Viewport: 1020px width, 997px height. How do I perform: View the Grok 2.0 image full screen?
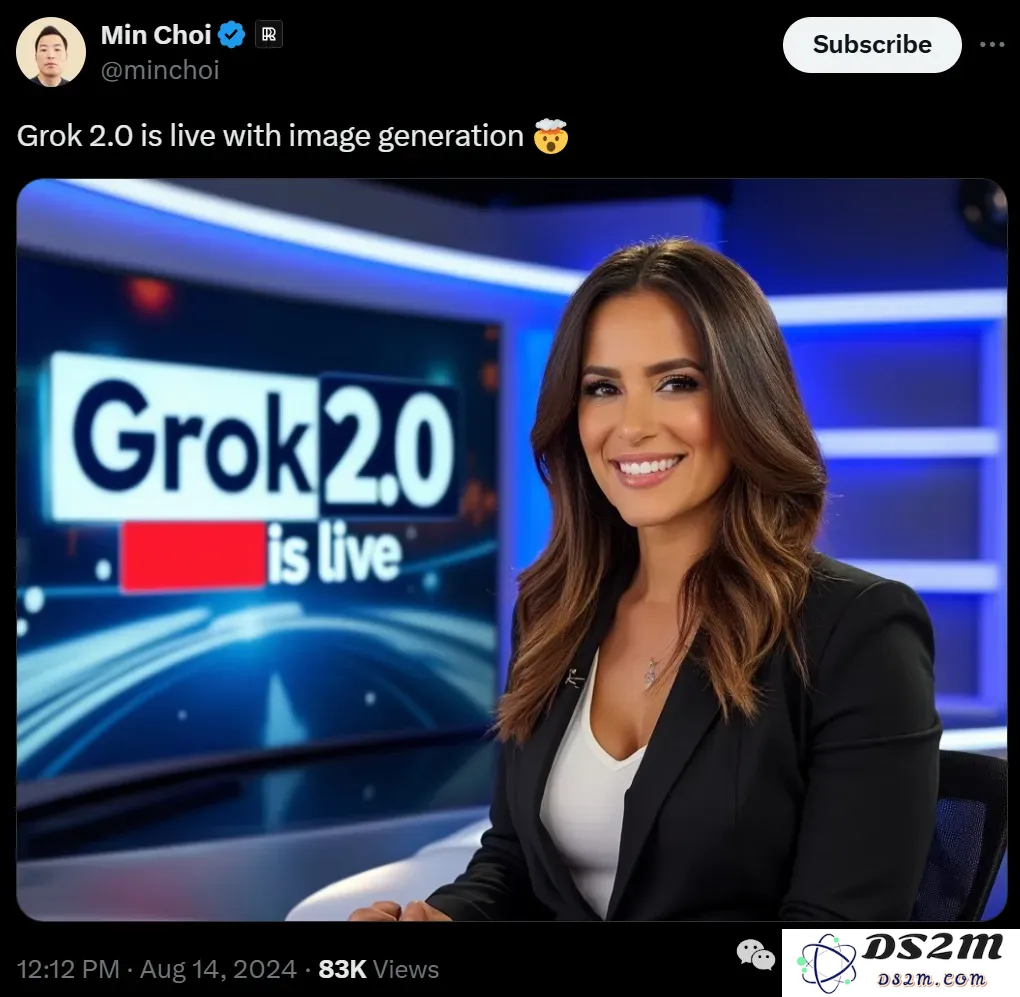tap(511, 549)
